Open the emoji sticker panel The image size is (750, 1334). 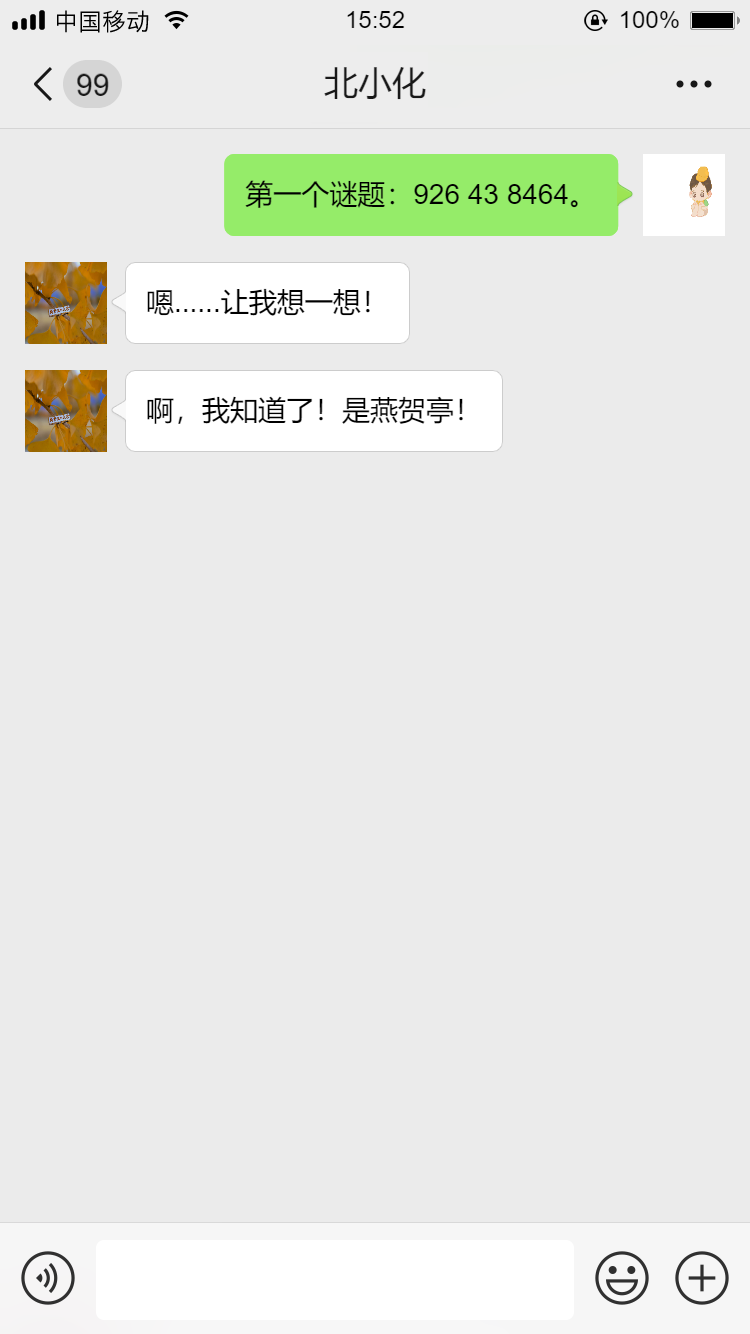pos(622,1278)
